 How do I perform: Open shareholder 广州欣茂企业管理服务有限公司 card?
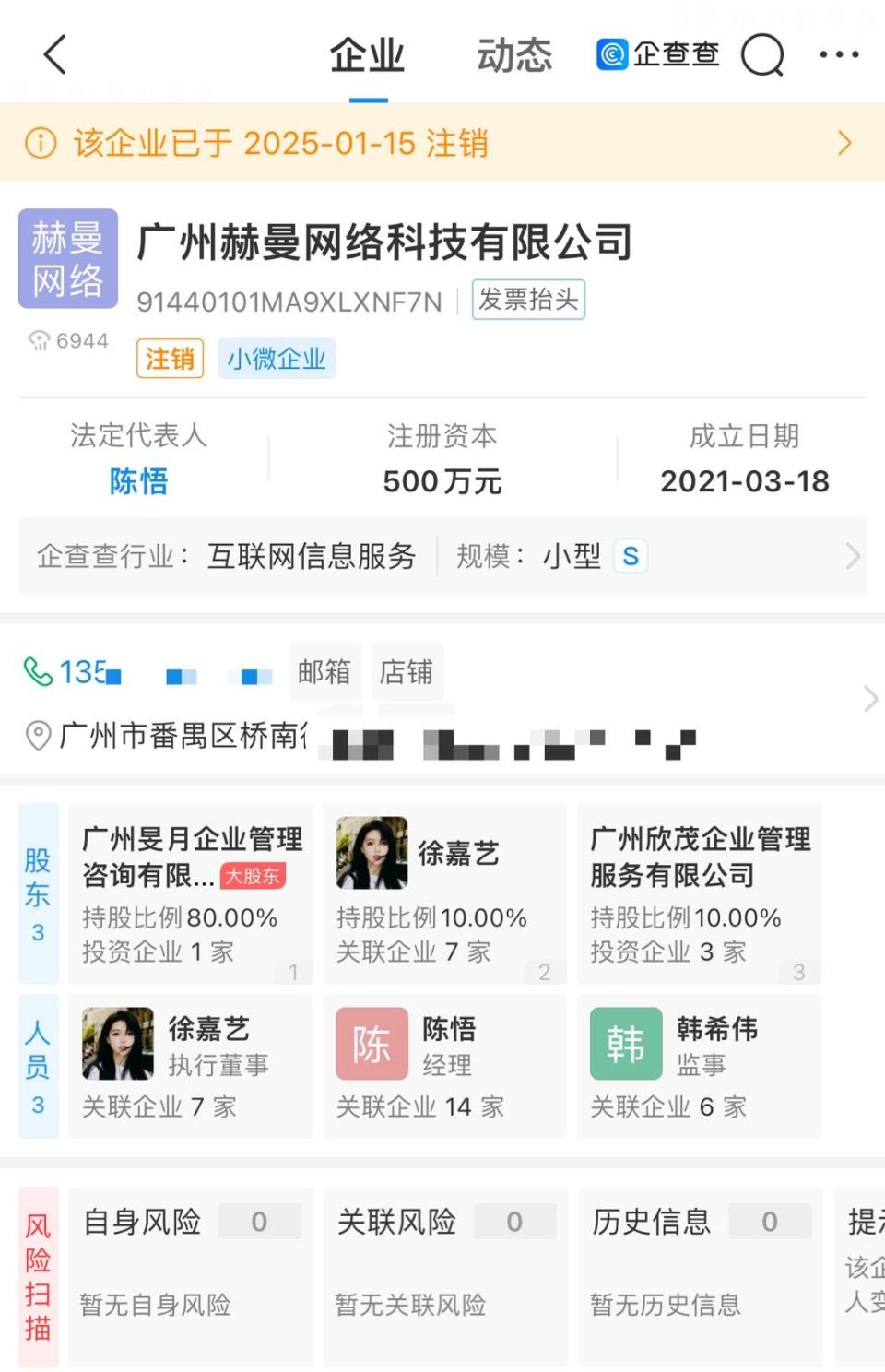pyautogui.click(x=699, y=893)
